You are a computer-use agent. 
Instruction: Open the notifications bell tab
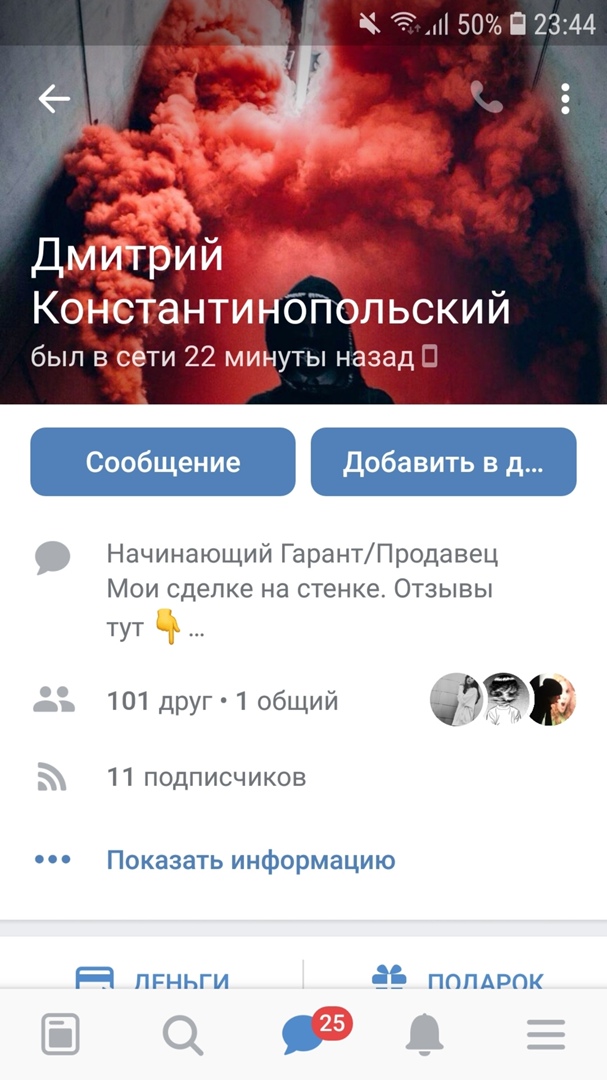424,1035
